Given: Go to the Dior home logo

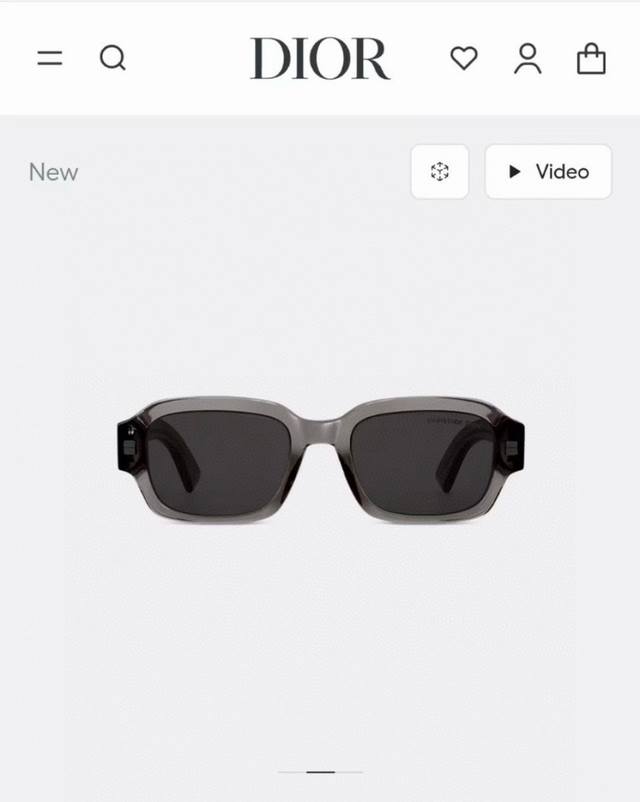Looking at the screenshot, I should pos(320,58).
